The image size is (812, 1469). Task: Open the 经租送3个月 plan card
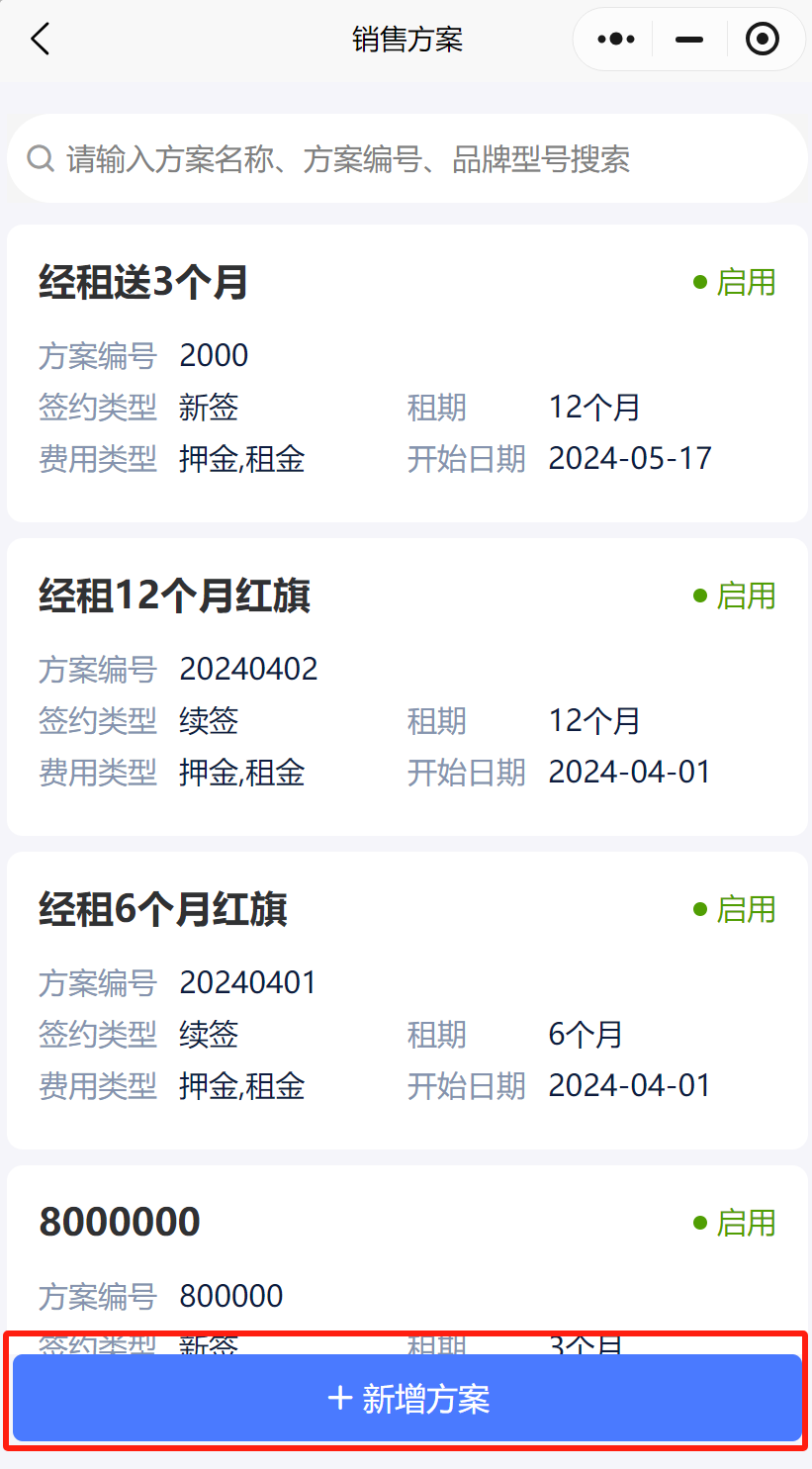[x=407, y=373]
